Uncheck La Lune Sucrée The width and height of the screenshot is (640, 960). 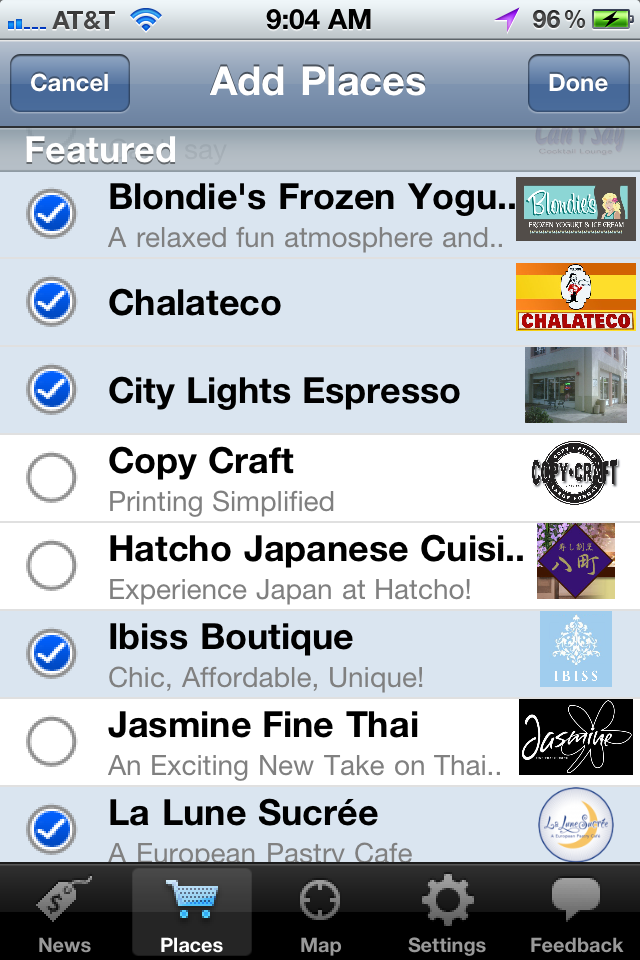pos(51,828)
